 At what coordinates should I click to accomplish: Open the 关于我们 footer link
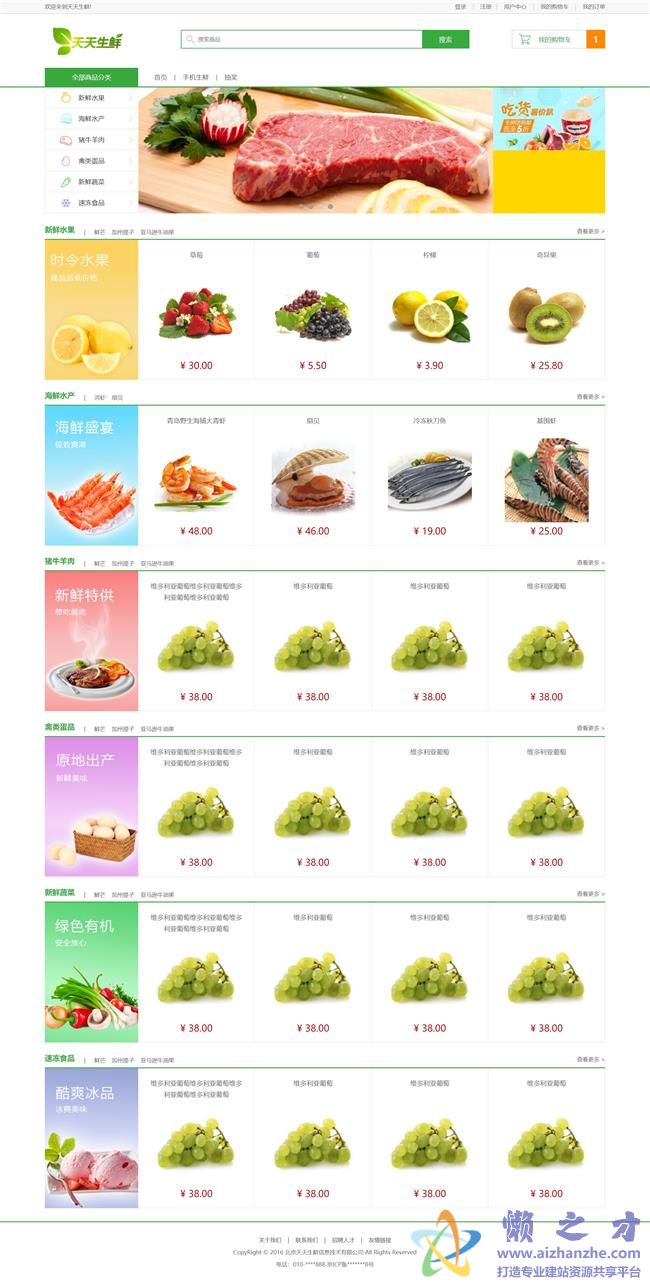[270, 1240]
